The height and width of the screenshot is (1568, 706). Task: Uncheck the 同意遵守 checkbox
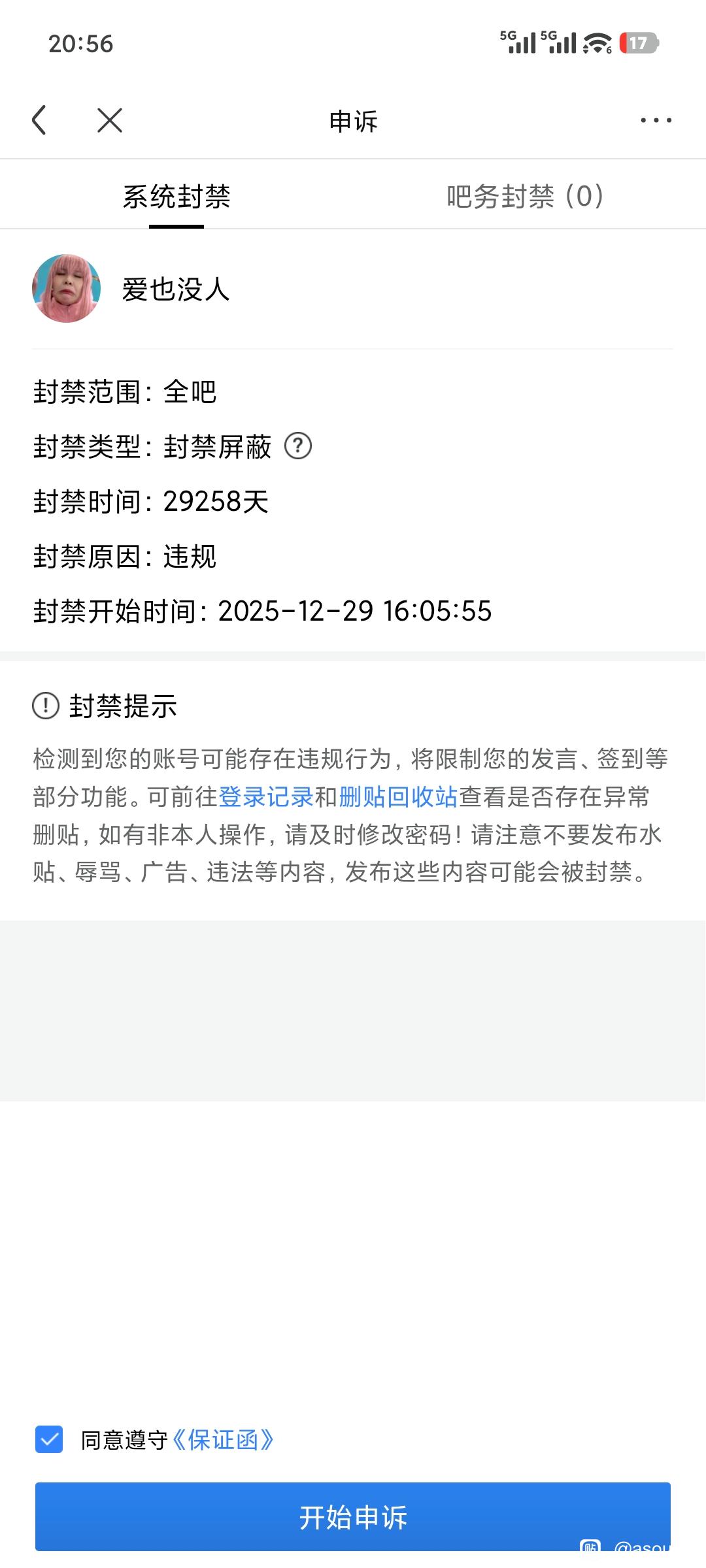coord(49,1439)
